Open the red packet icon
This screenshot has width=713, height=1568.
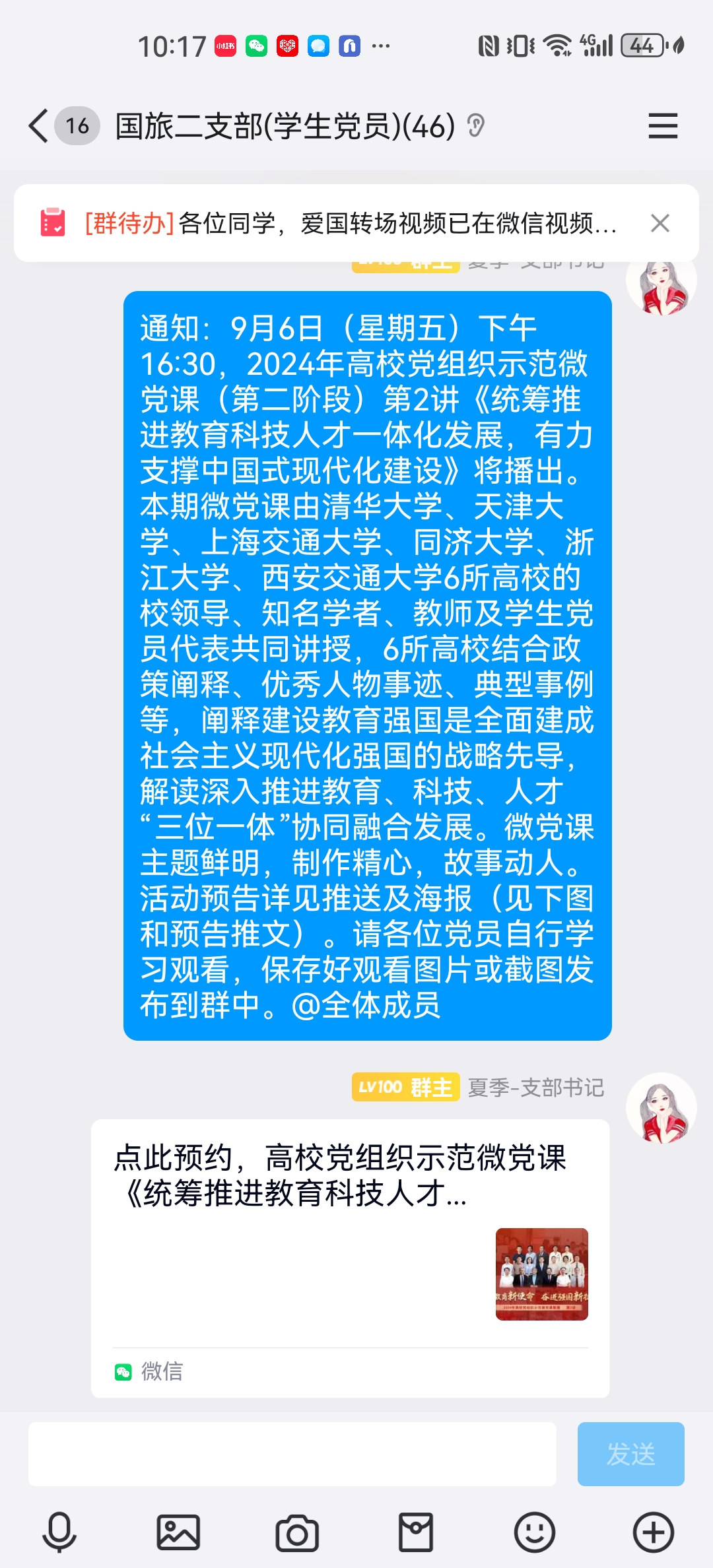416,1532
